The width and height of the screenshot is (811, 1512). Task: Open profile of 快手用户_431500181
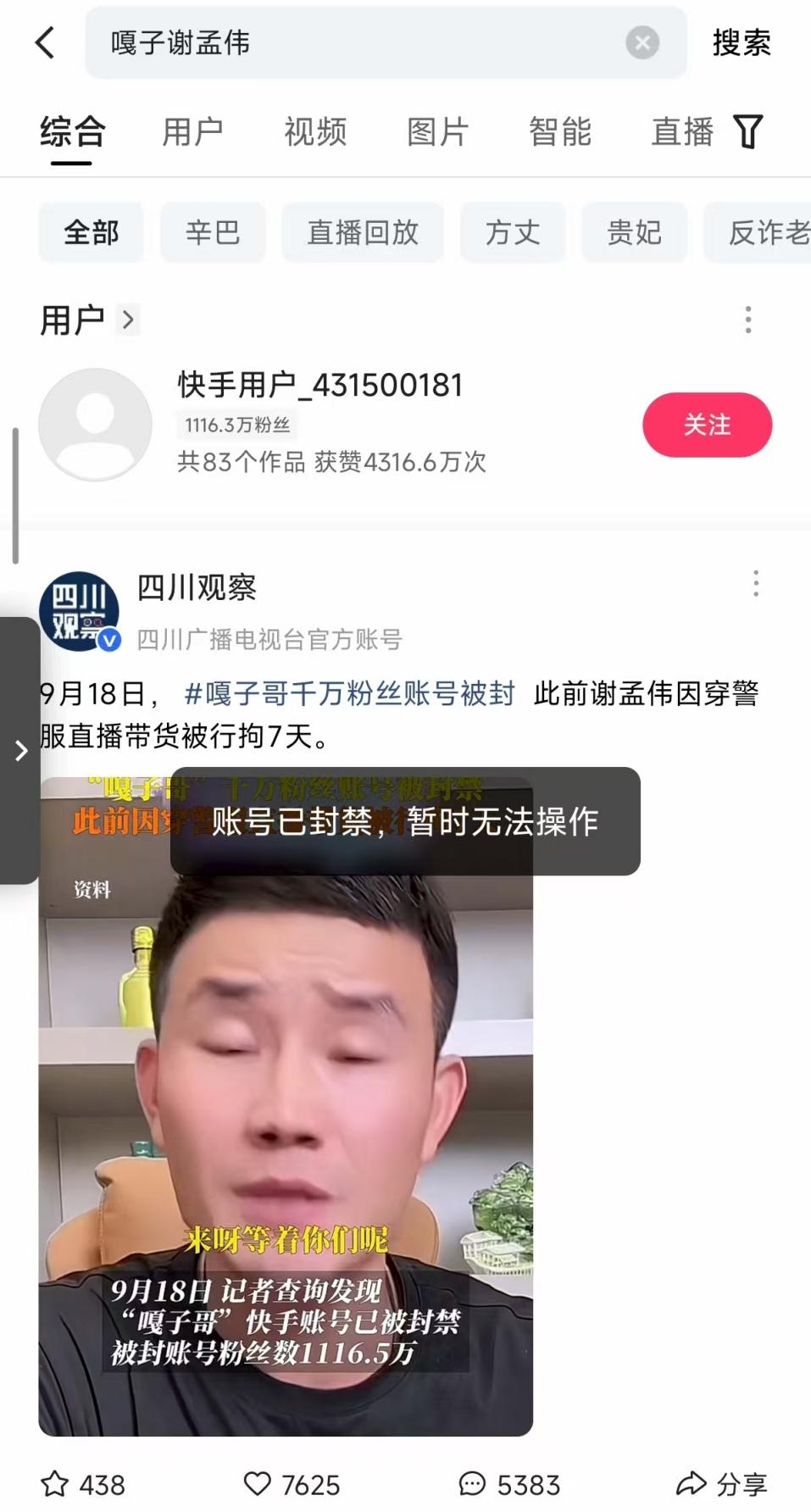tap(319, 386)
